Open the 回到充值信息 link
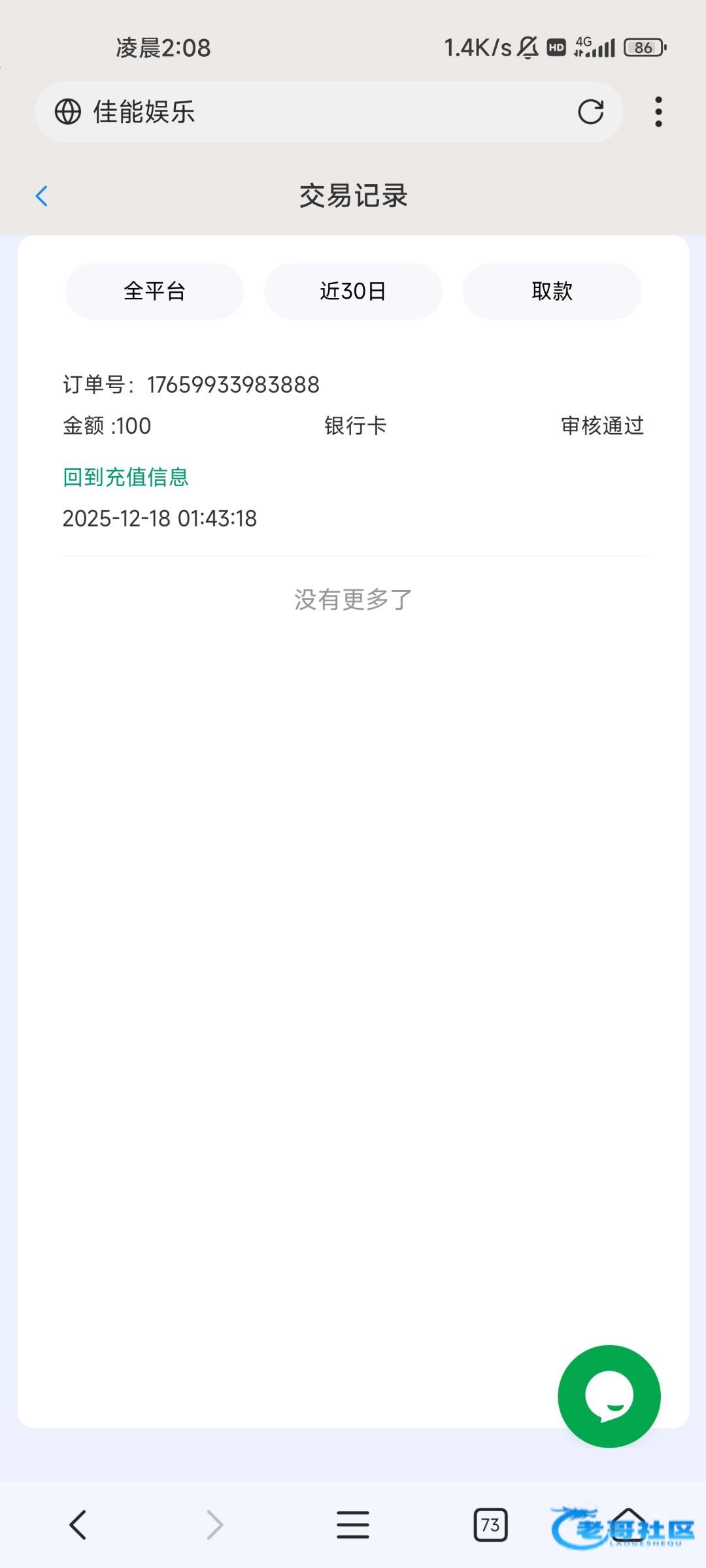 126,477
